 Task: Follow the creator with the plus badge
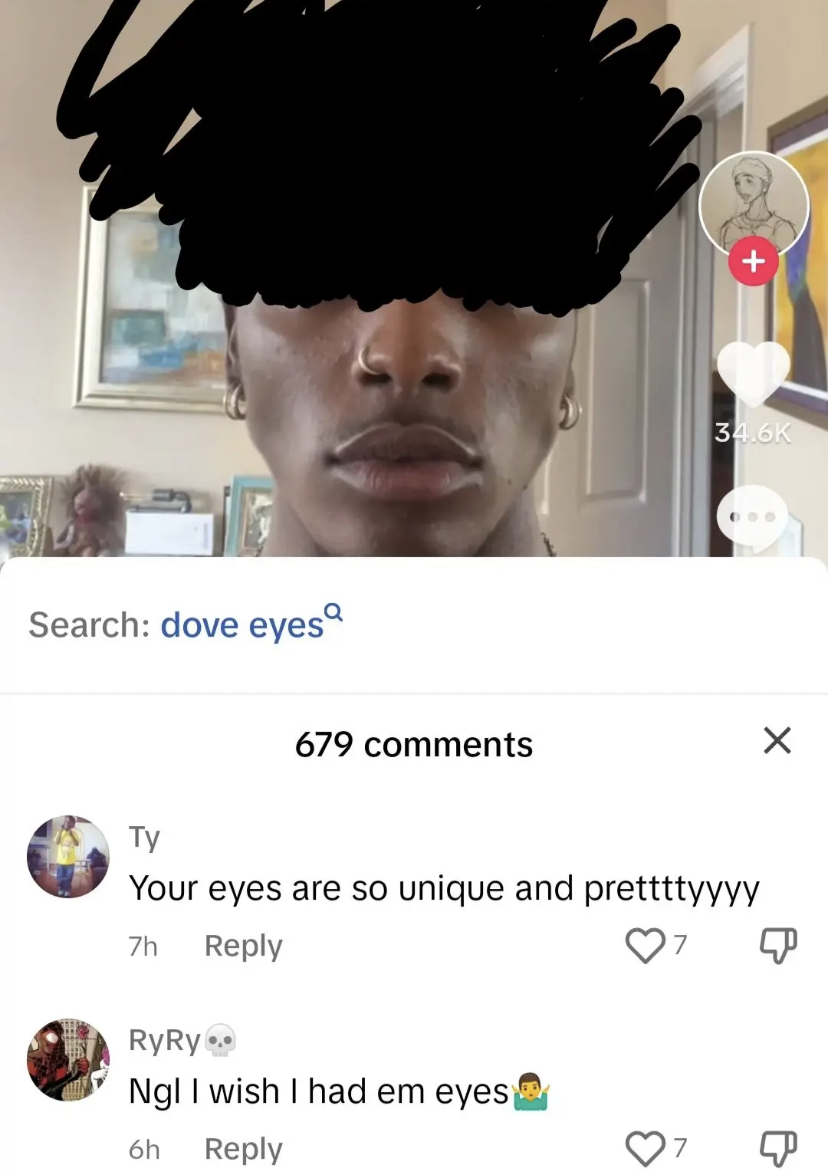click(753, 262)
